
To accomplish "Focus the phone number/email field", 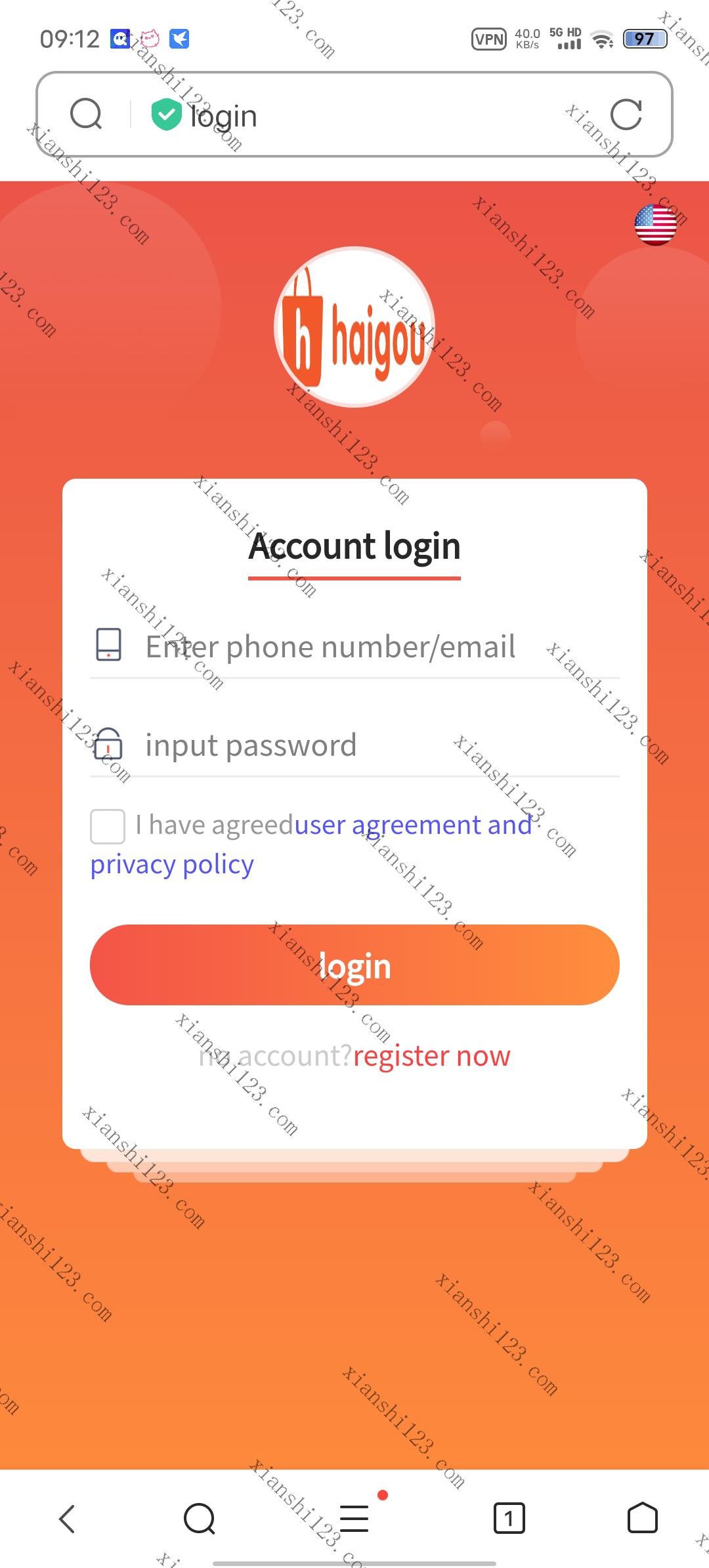I will [x=368, y=647].
